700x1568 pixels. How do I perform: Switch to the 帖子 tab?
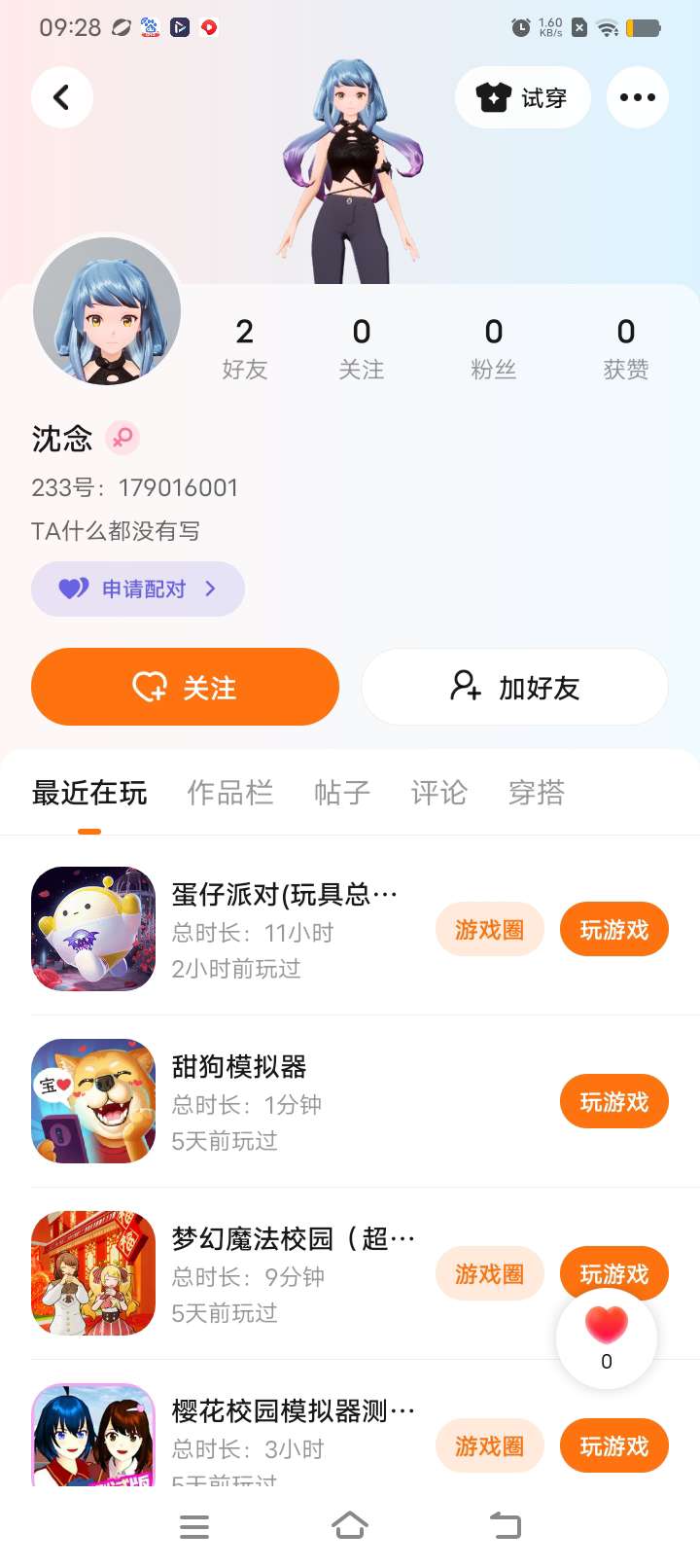pyautogui.click(x=342, y=793)
